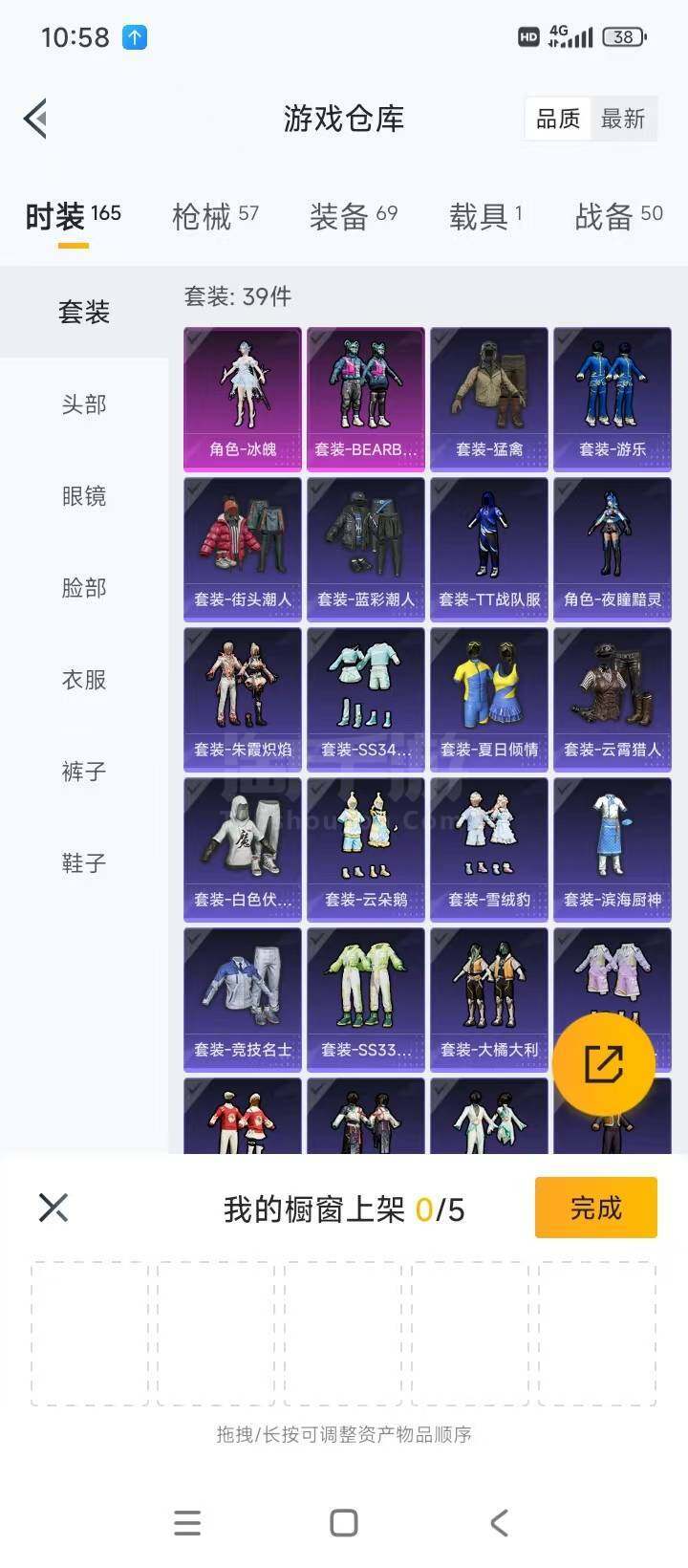Select the 角色-冰魄 item
Screen dimensions: 688x1568
[243, 400]
